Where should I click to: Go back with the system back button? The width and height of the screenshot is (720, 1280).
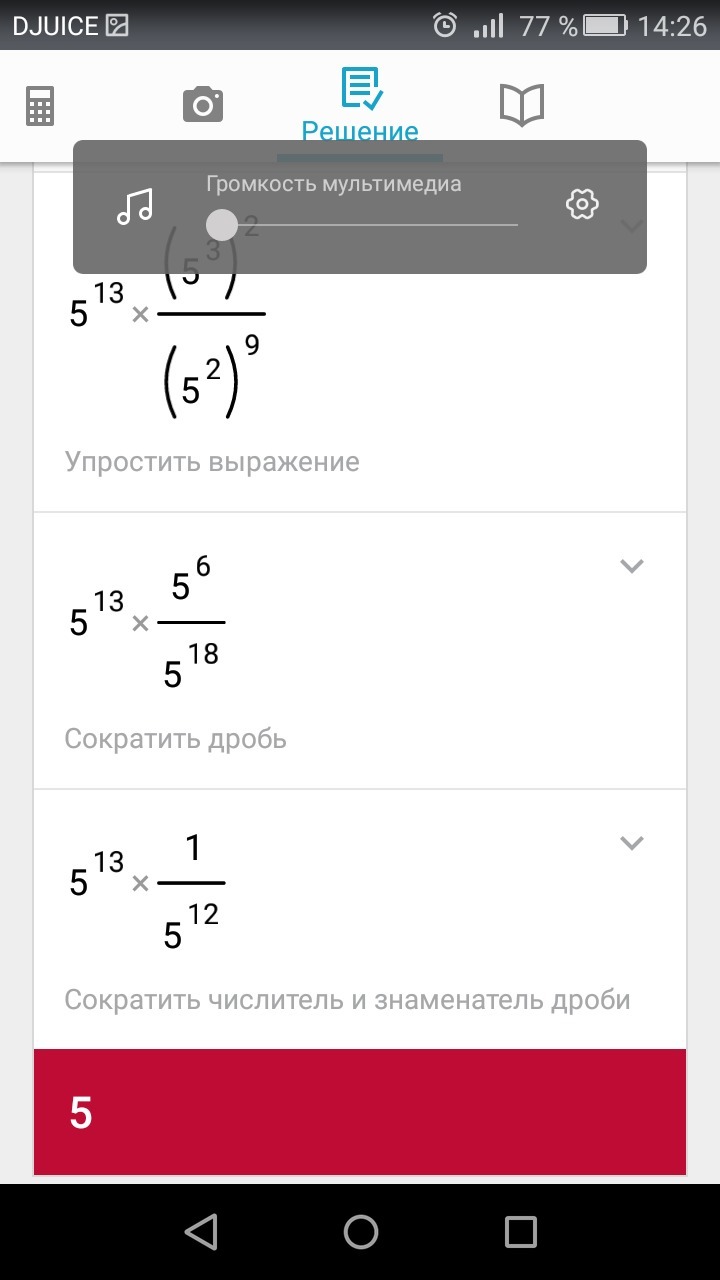point(201,1232)
